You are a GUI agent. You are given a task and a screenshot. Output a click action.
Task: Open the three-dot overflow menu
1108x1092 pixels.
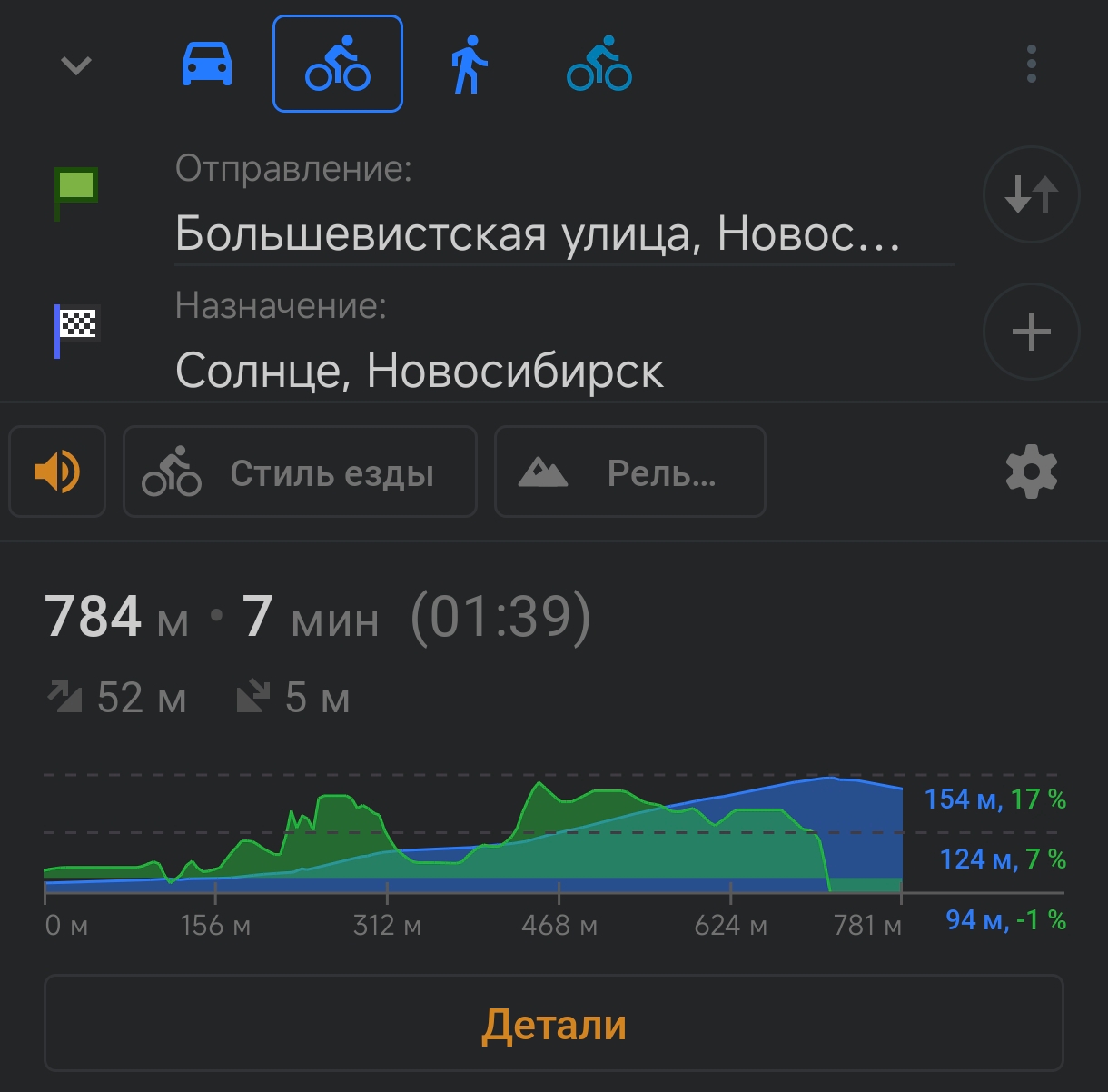1031,65
